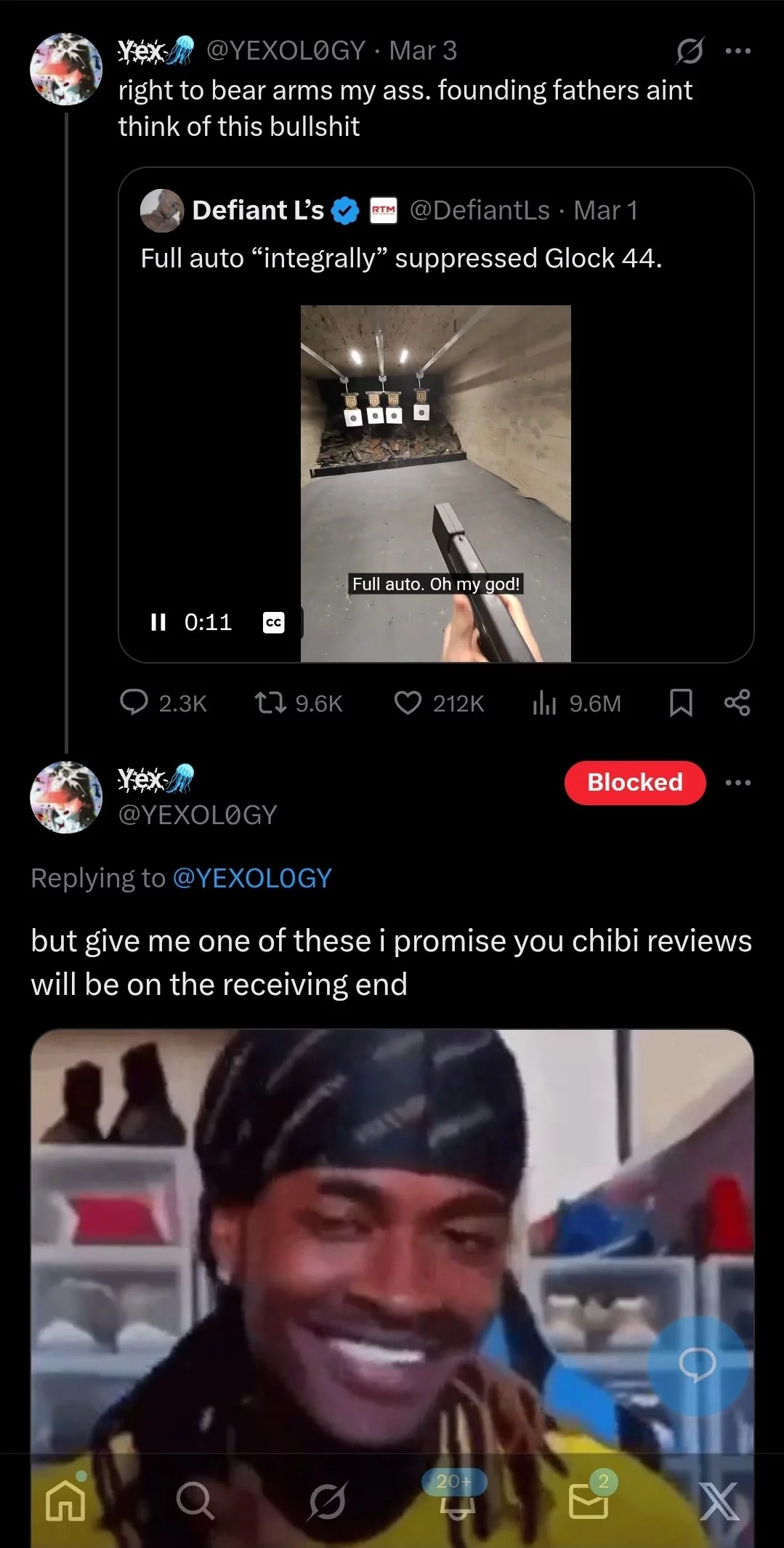Open messages tab with 2 unread
This screenshot has height=1548, width=784.
click(x=590, y=1499)
